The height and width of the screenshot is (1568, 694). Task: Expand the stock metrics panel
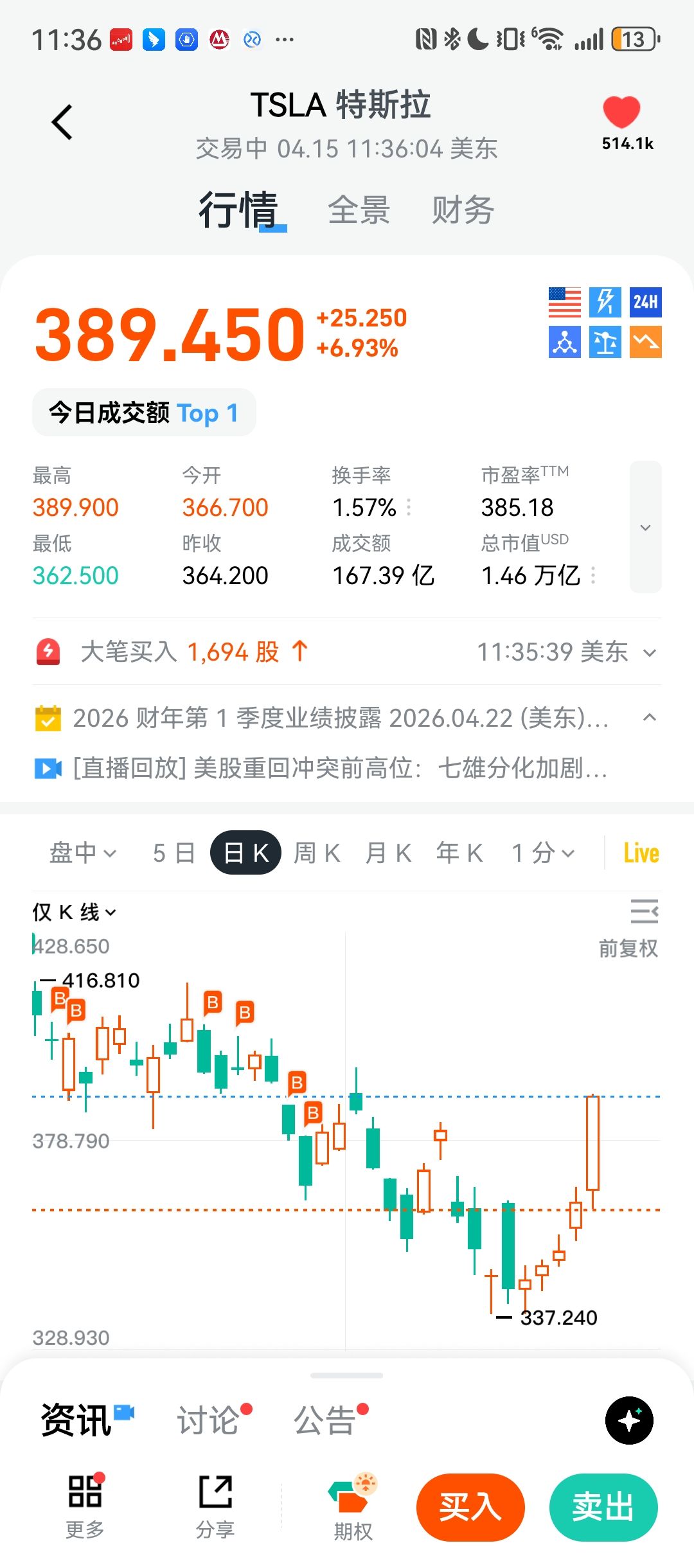[x=645, y=527]
